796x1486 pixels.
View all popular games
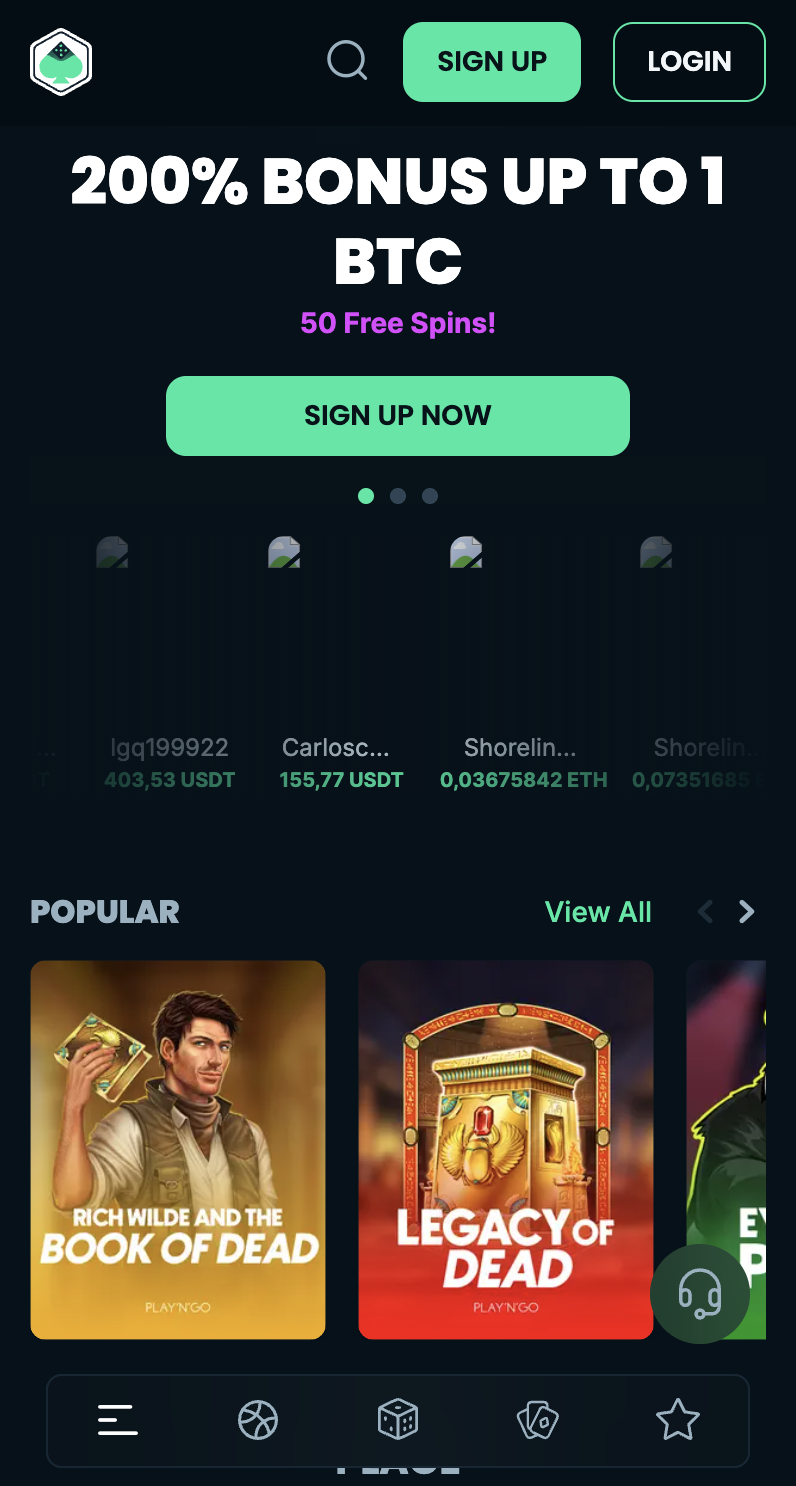click(598, 912)
